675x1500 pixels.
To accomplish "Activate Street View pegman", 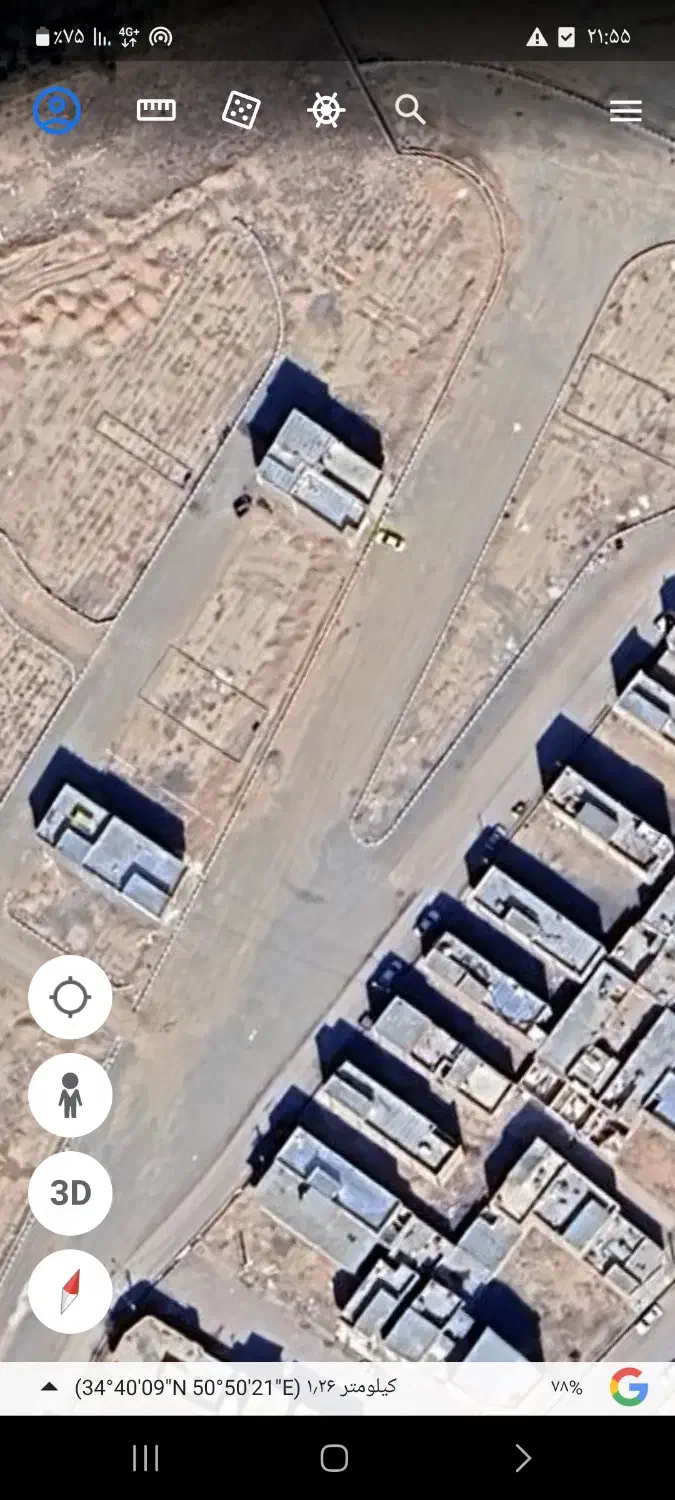I will click(70, 1095).
